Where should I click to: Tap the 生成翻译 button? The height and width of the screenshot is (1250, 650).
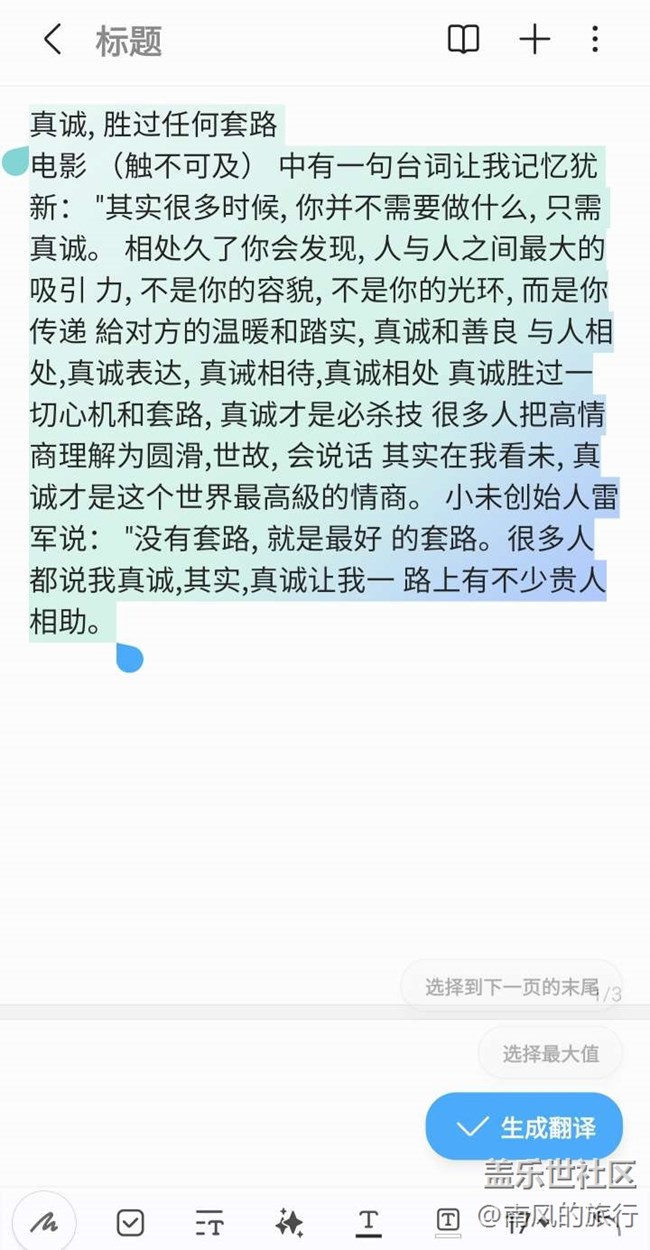point(524,1127)
